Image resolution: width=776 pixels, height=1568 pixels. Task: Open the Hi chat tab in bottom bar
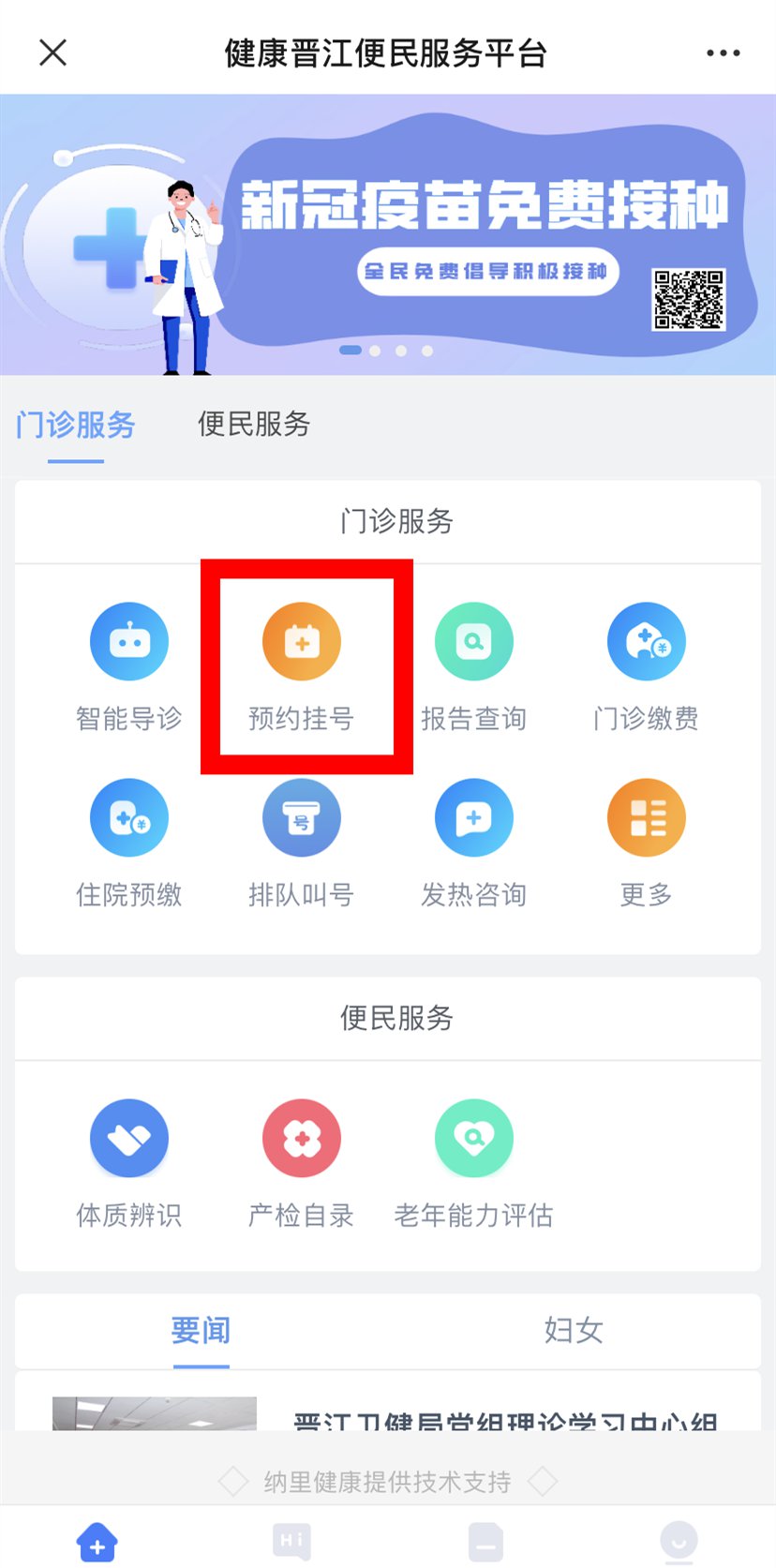(291, 1542)
